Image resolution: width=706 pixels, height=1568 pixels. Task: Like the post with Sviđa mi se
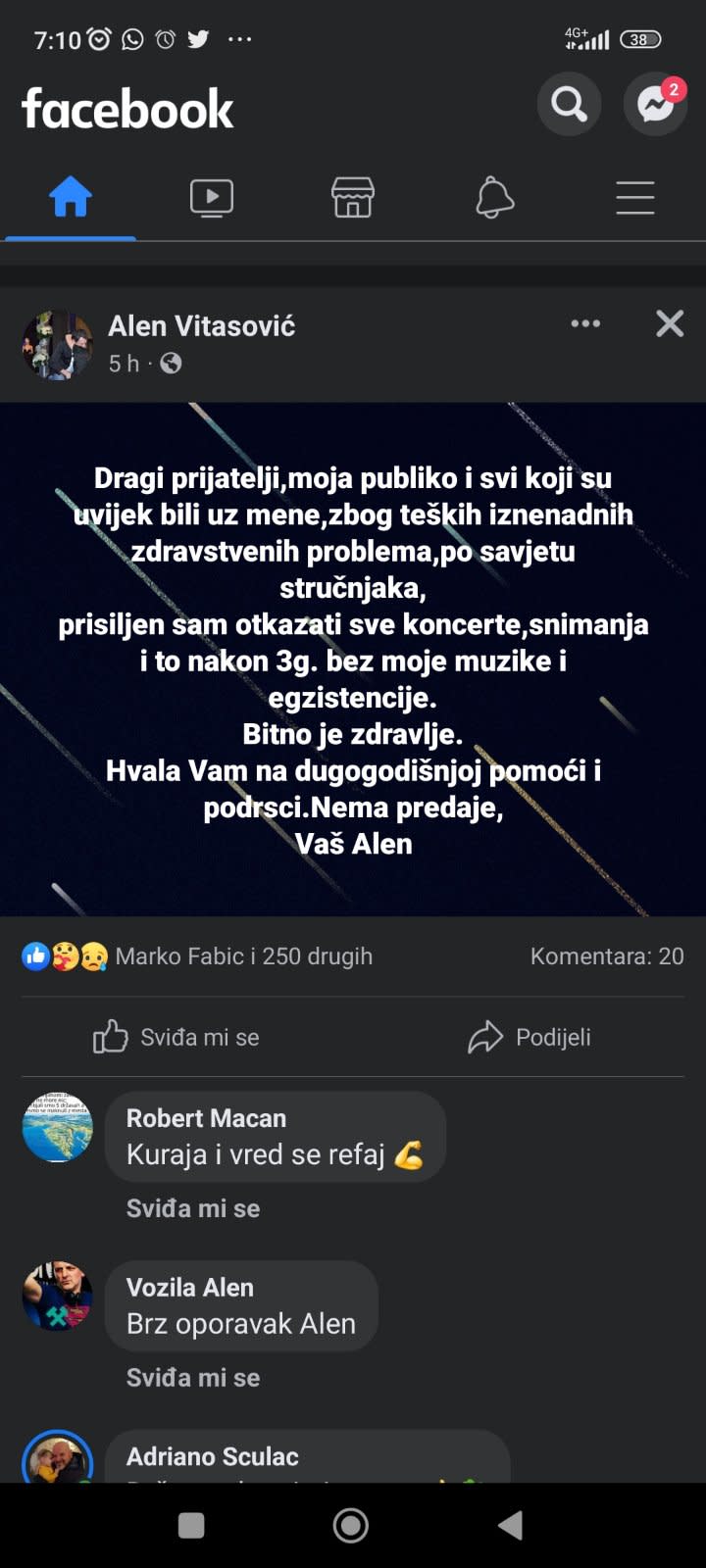pyautogui.click(x=177, y=1037)
